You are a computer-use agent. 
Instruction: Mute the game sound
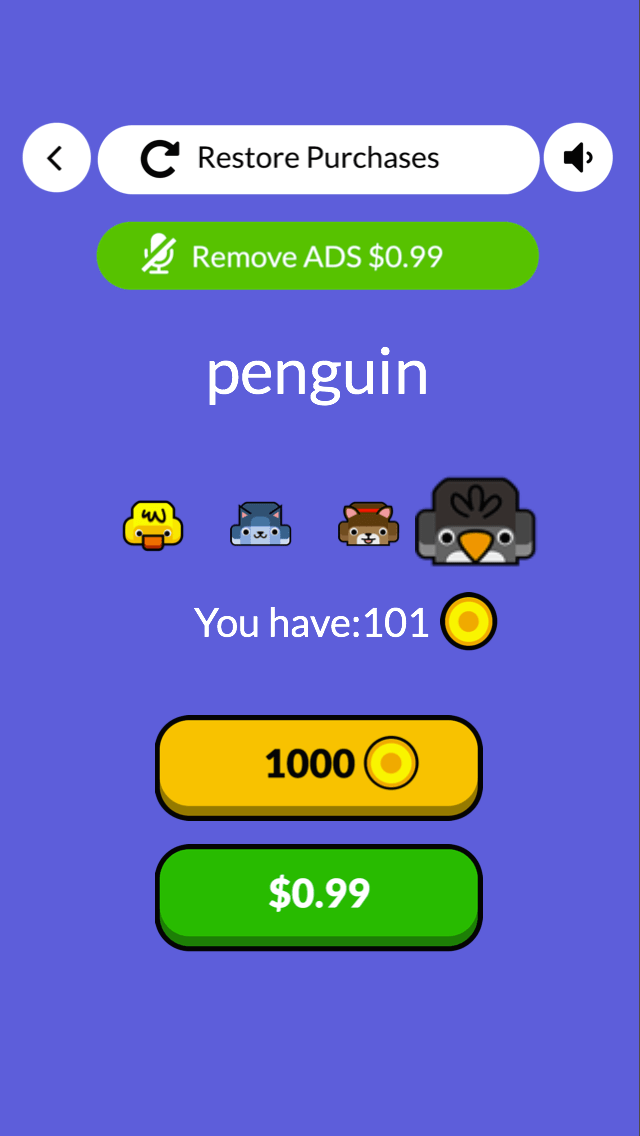pos(578,158)
